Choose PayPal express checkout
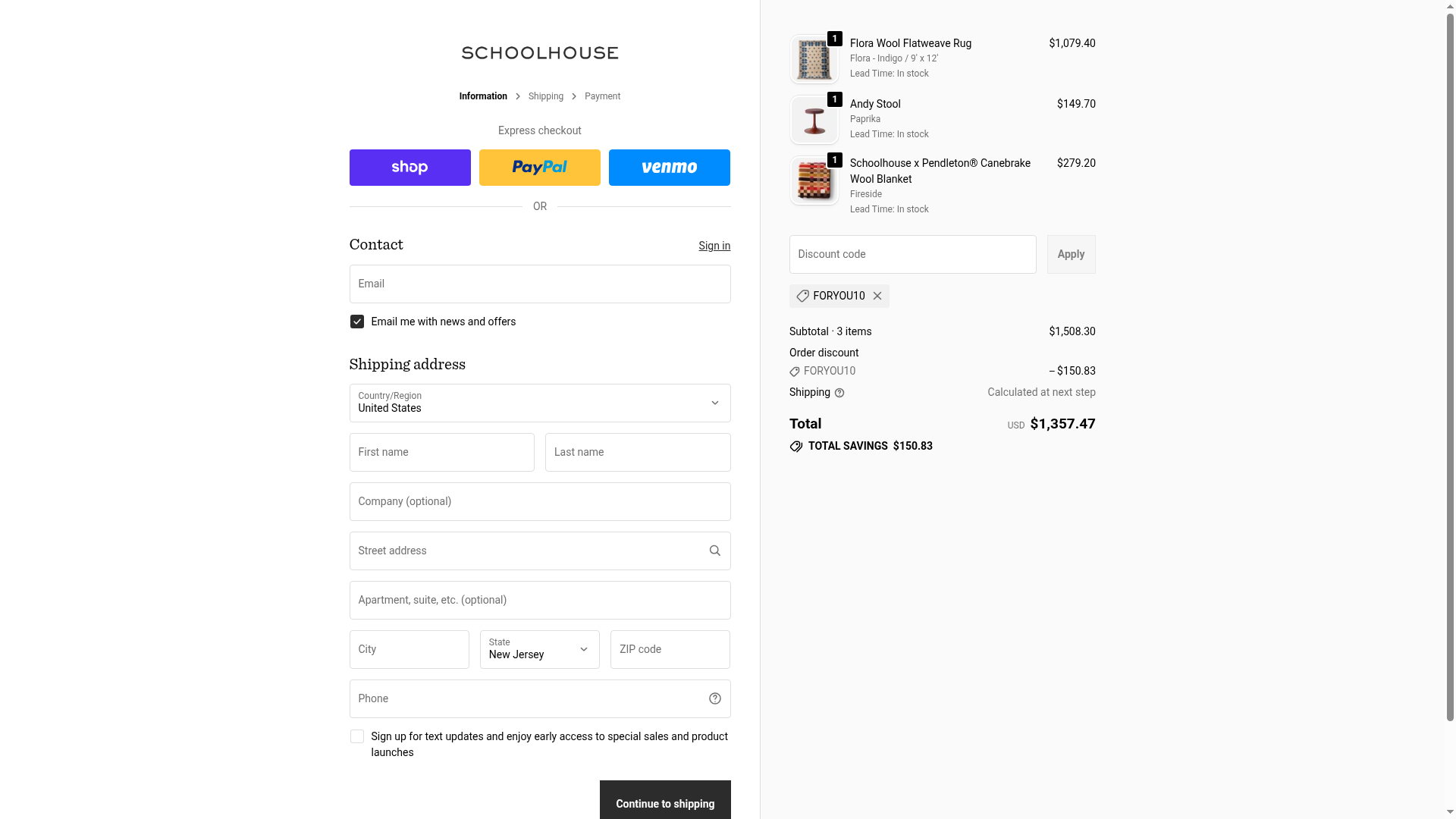This screenshot has height=819, width=1456. tap(539, 168)
